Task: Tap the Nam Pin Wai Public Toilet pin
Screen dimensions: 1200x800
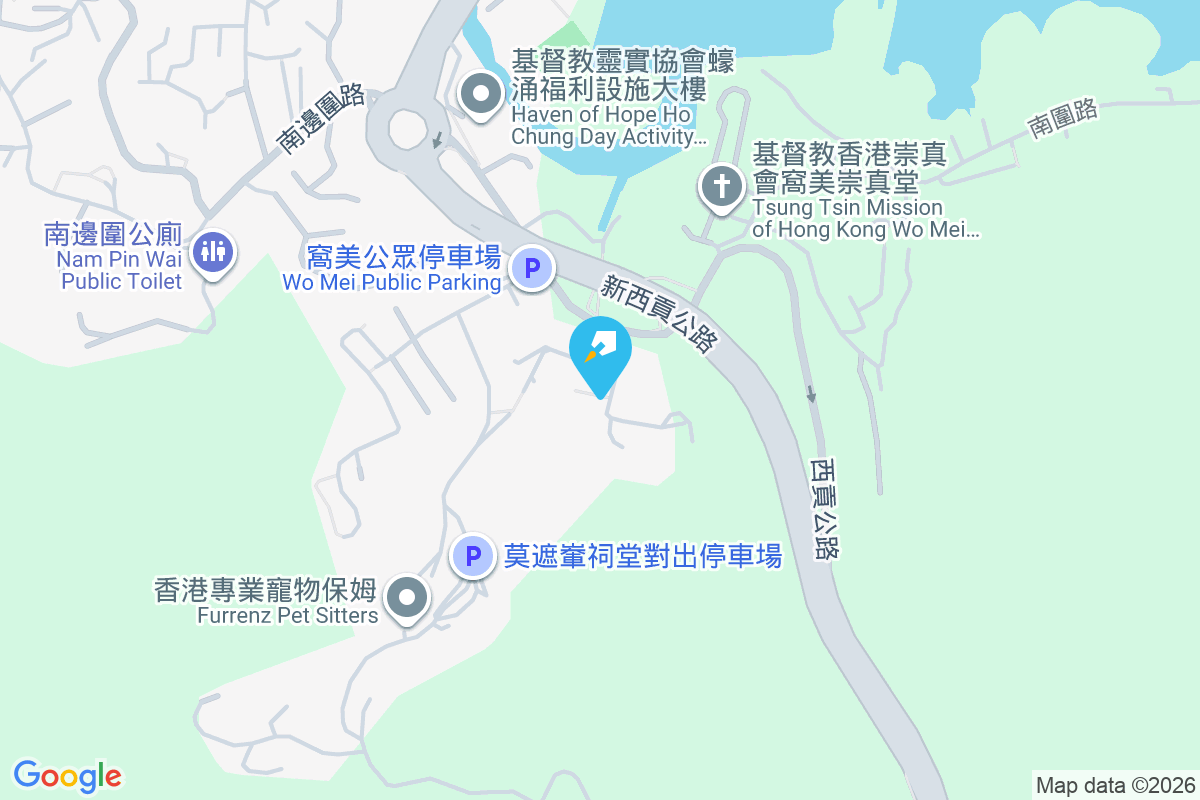Action: [x=212, y=251]
